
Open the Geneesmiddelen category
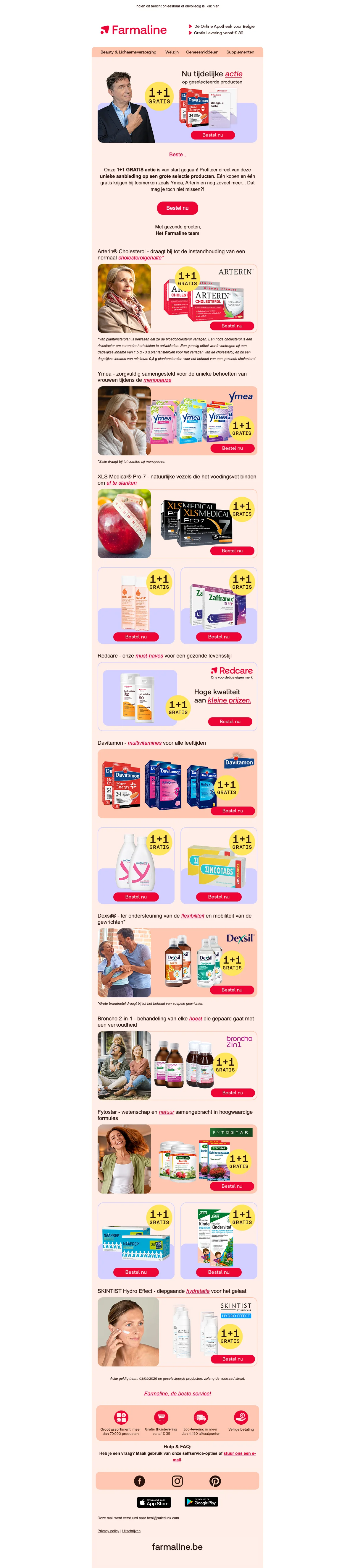tap(202, 52)
